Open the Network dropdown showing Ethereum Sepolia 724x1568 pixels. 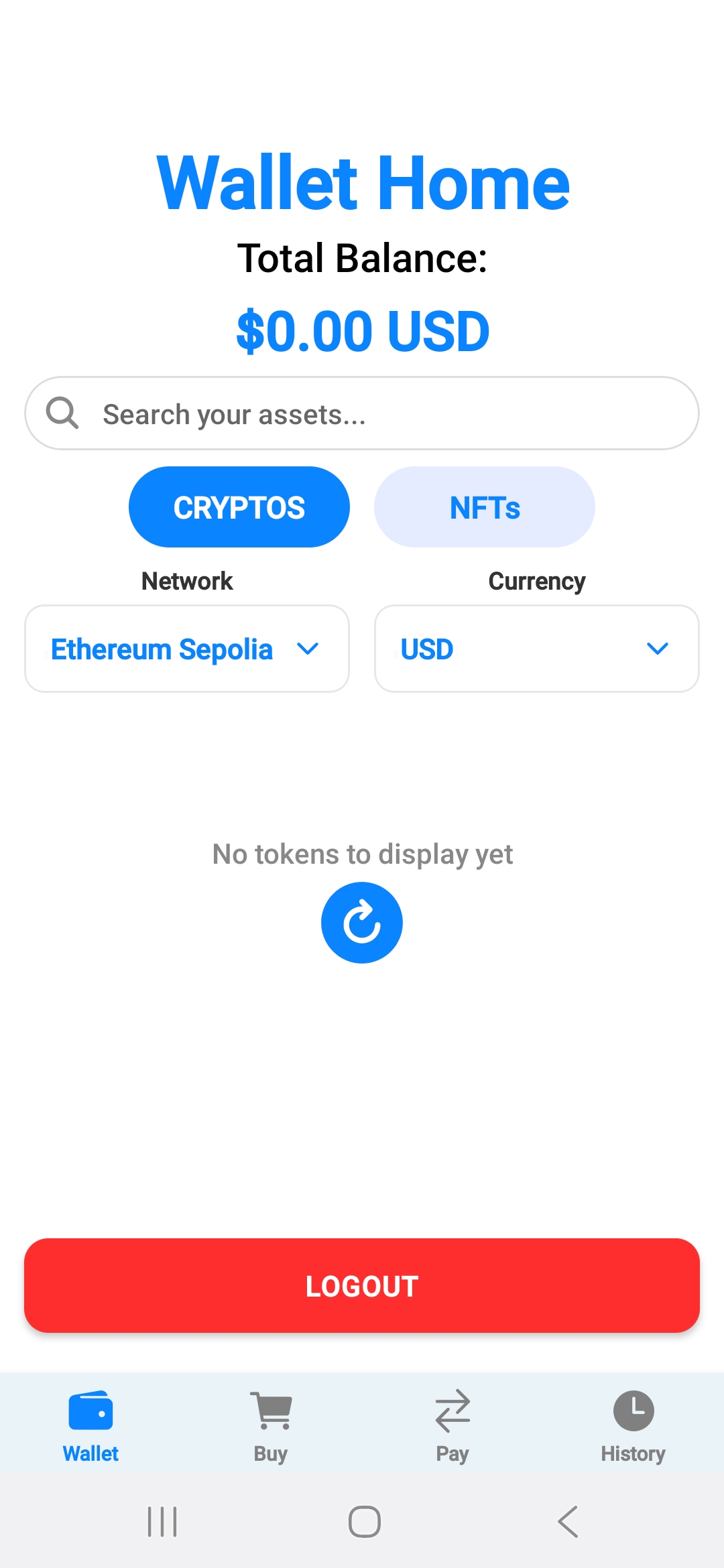click(187, 648)
